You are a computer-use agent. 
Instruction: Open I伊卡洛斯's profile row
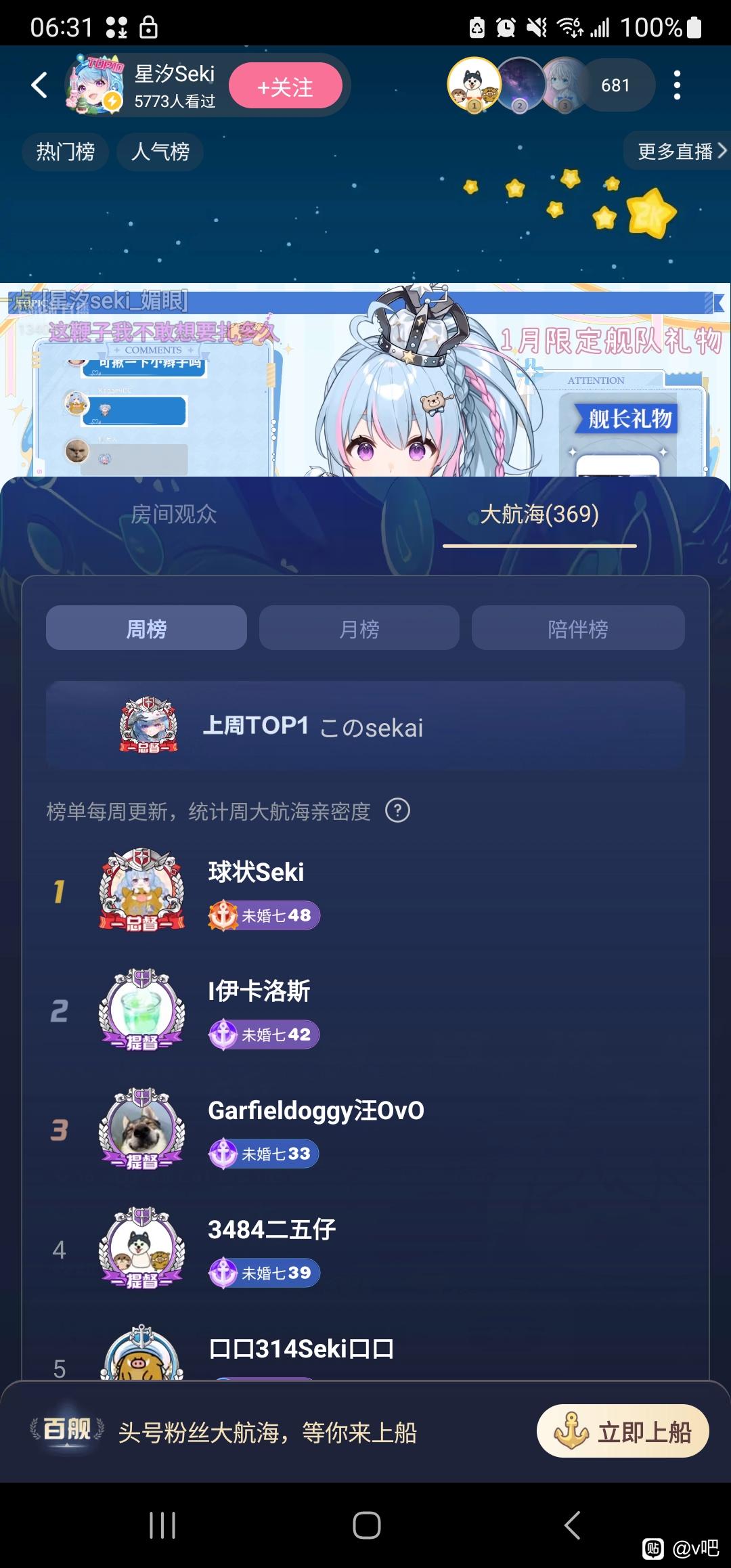coord(365,1010)
